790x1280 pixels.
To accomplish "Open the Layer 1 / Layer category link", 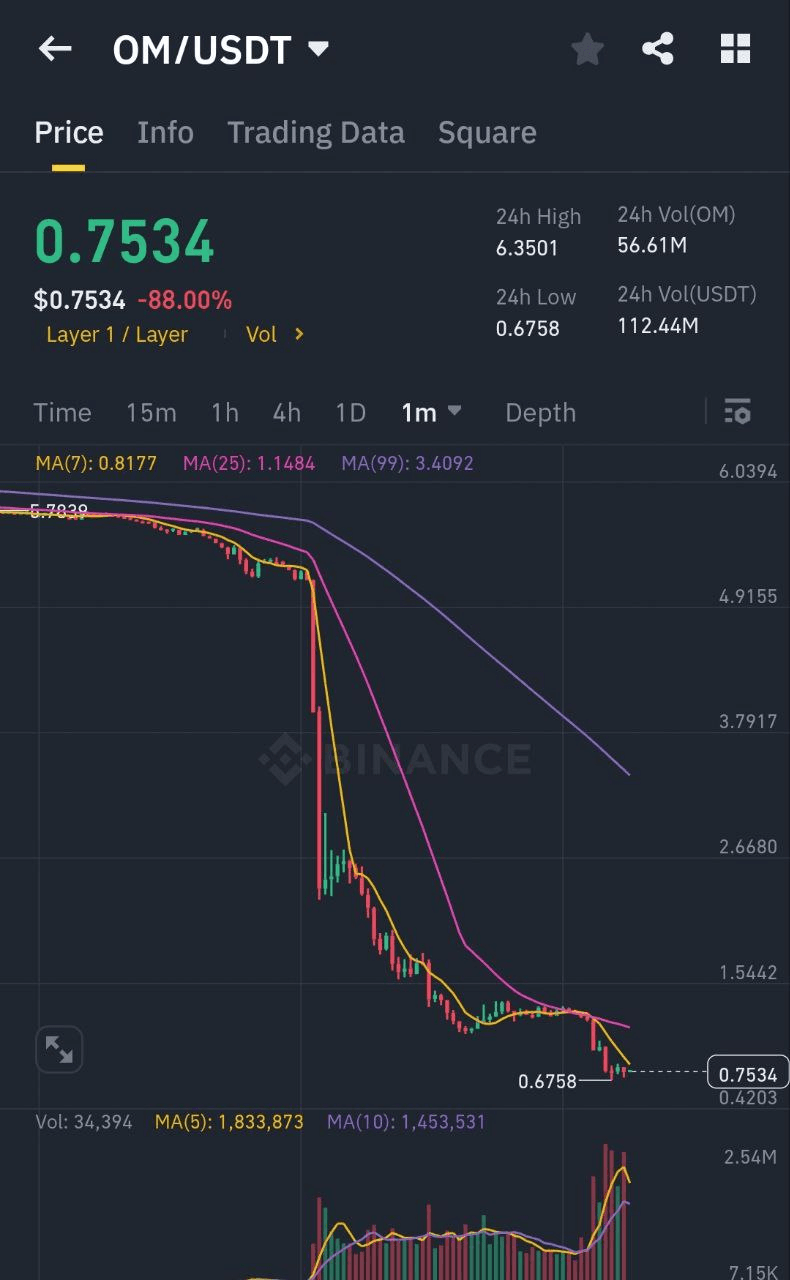I will 117,335.
